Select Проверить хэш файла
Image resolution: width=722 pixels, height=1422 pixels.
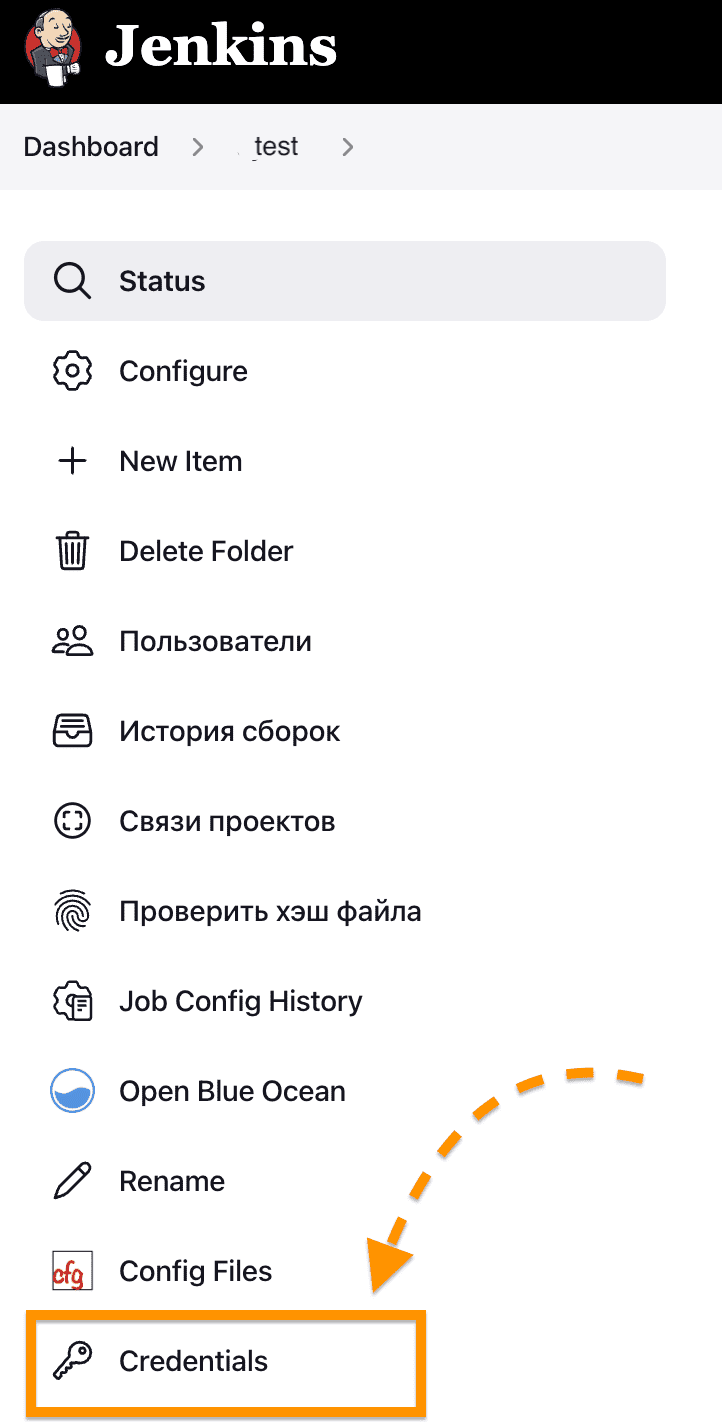pyautogui.click(x=269, y=911)
